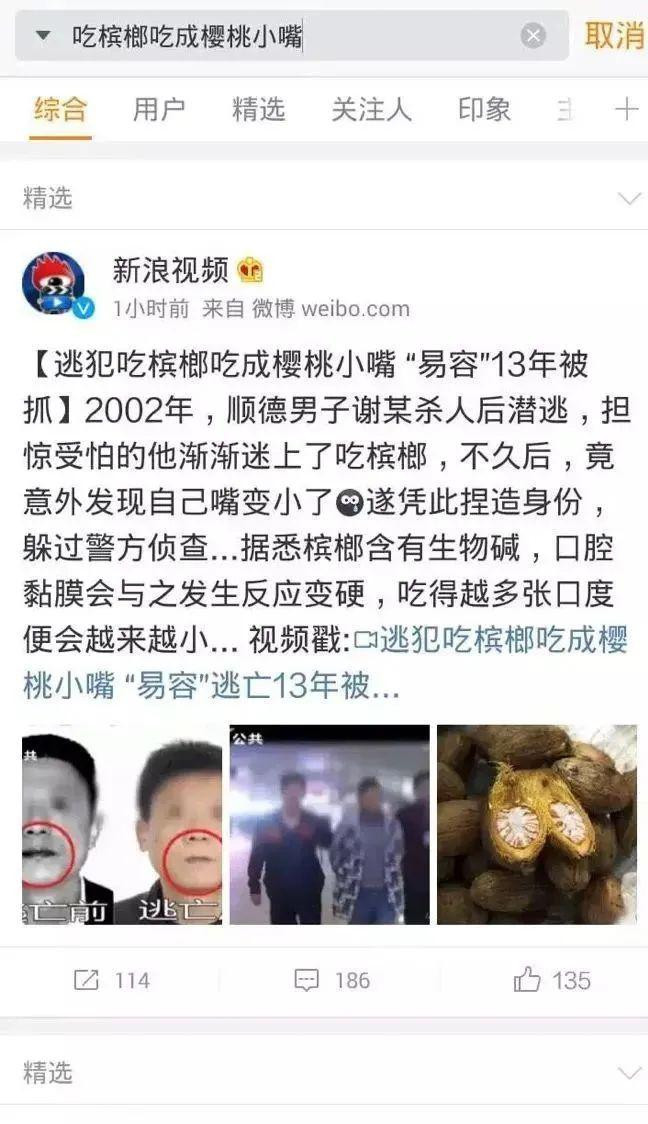Clear the search text with the X icon
This screenshot has width=648, height=1124.
tap(533, 35)
